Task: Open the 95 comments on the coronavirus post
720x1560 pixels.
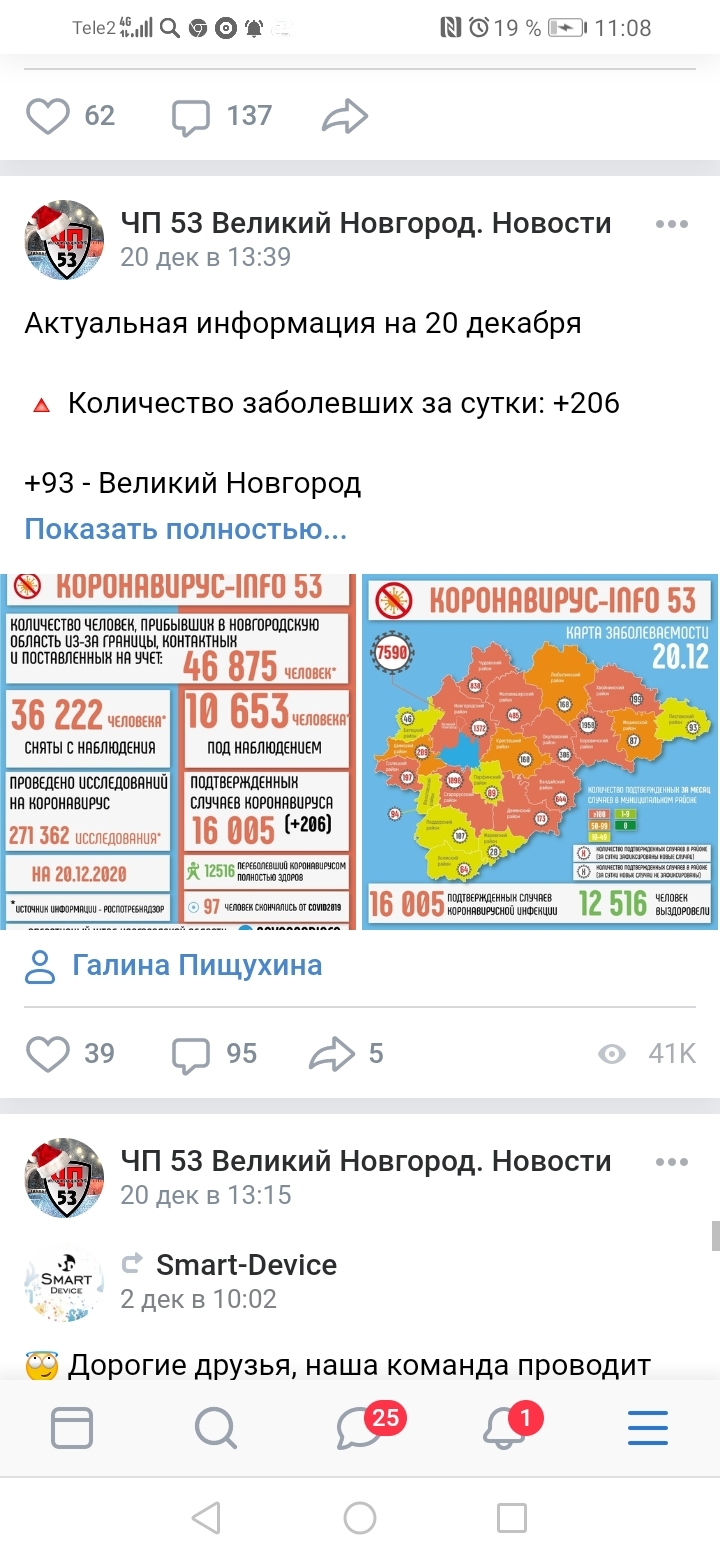Action: 191,1054
